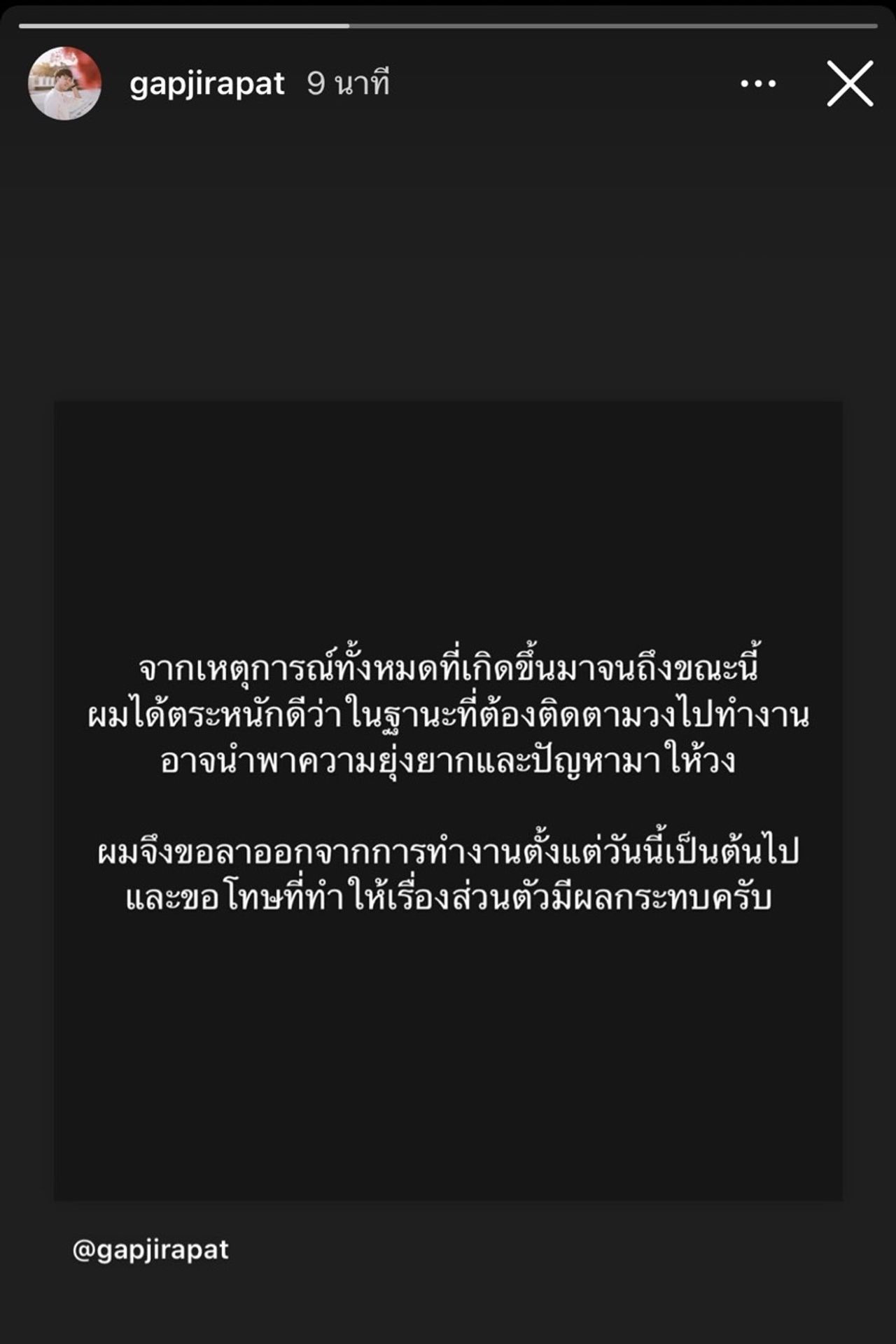
Task: Open the @gapjirapat mention tag
Action: click(x=150, y=1249)
